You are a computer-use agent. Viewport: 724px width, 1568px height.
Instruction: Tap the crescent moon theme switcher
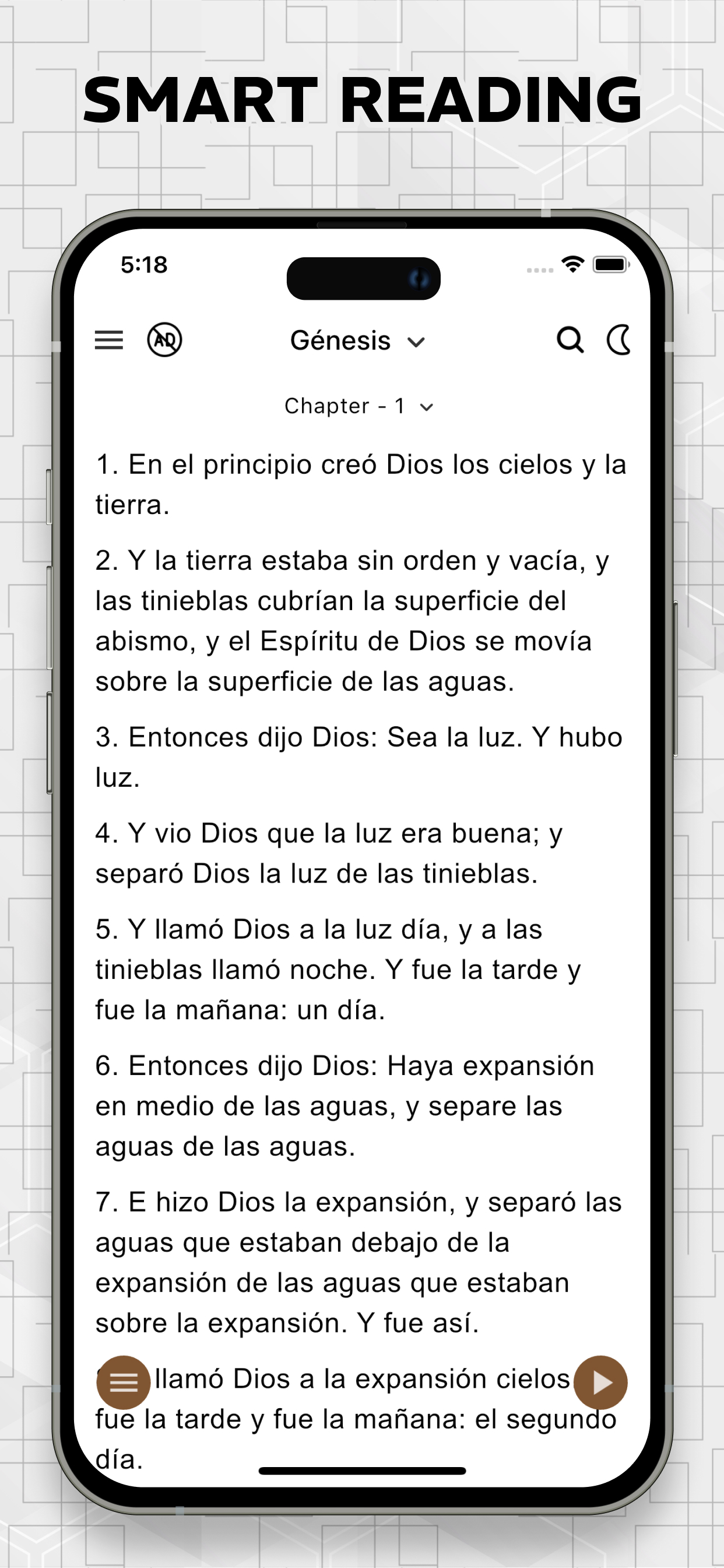(x=618, y=340)
